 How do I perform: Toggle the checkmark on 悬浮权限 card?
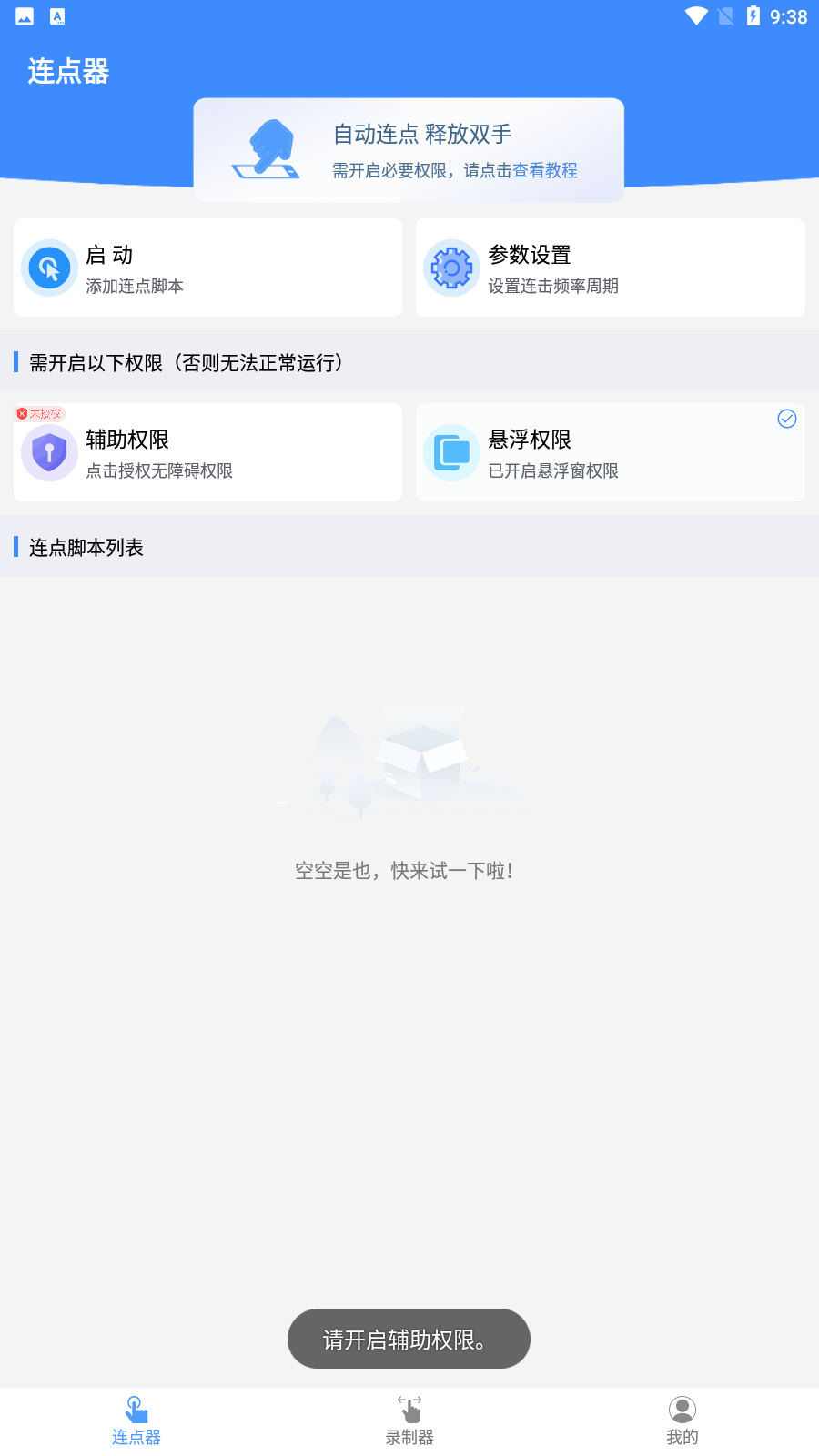[785, 419]
